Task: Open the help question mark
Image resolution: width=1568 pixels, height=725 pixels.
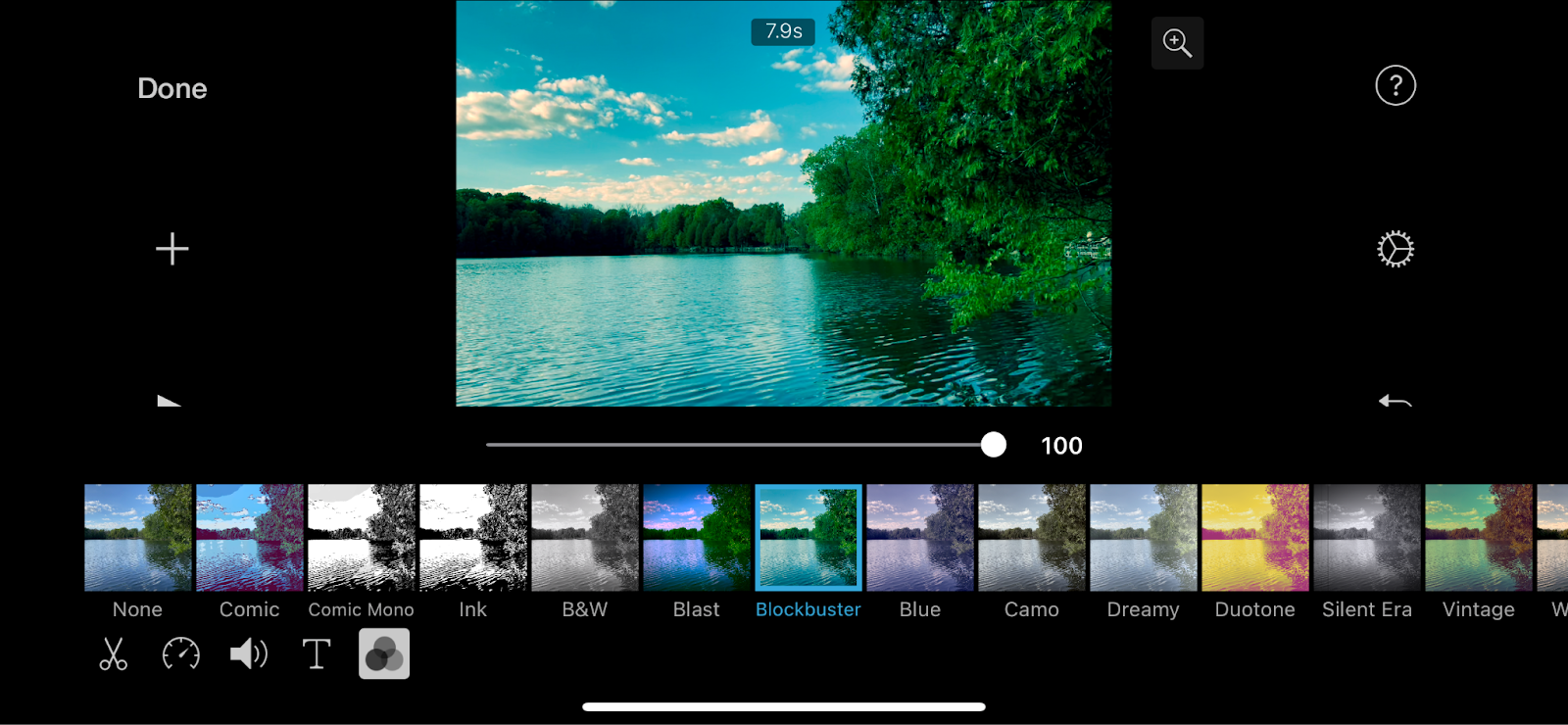Action: point(1396,86)
